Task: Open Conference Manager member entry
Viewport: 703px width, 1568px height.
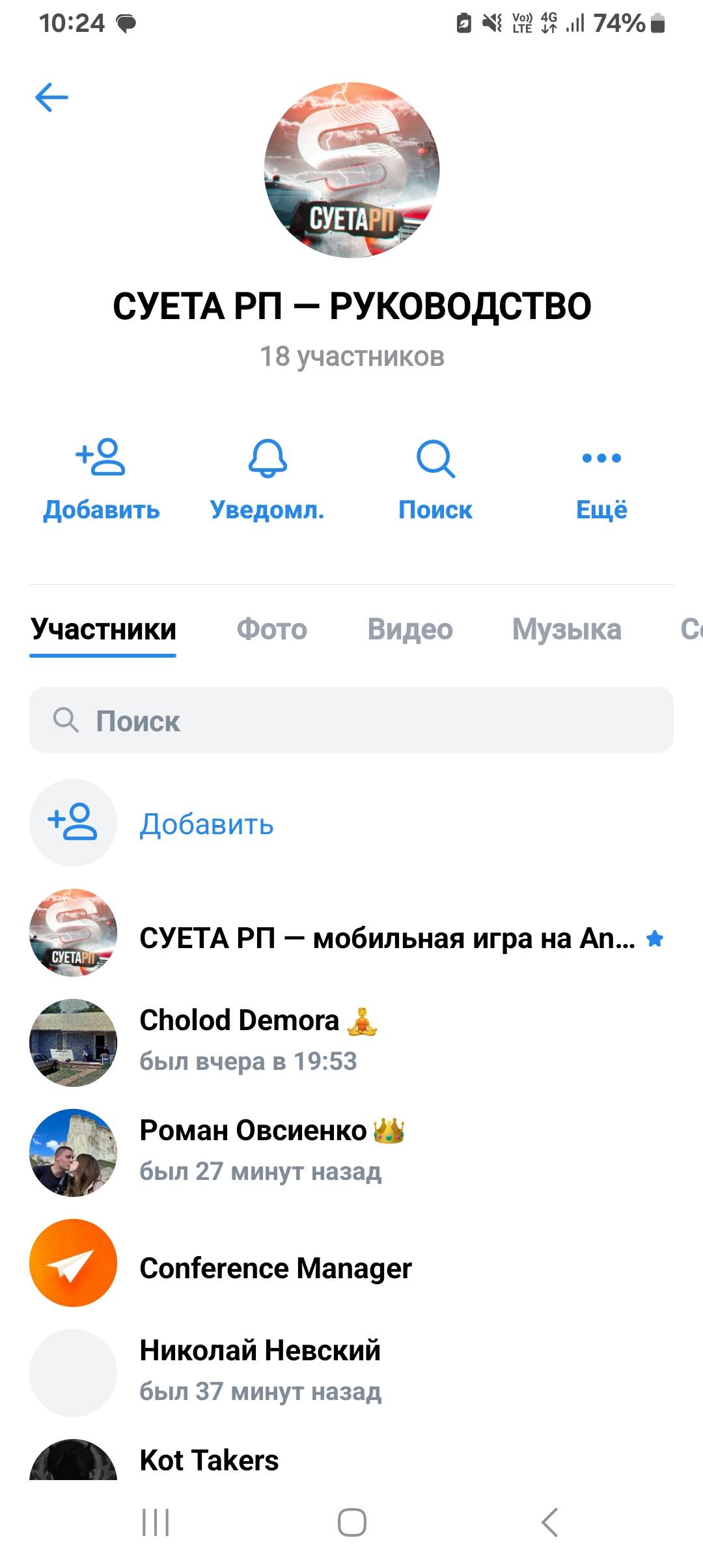Action: 275,1268
